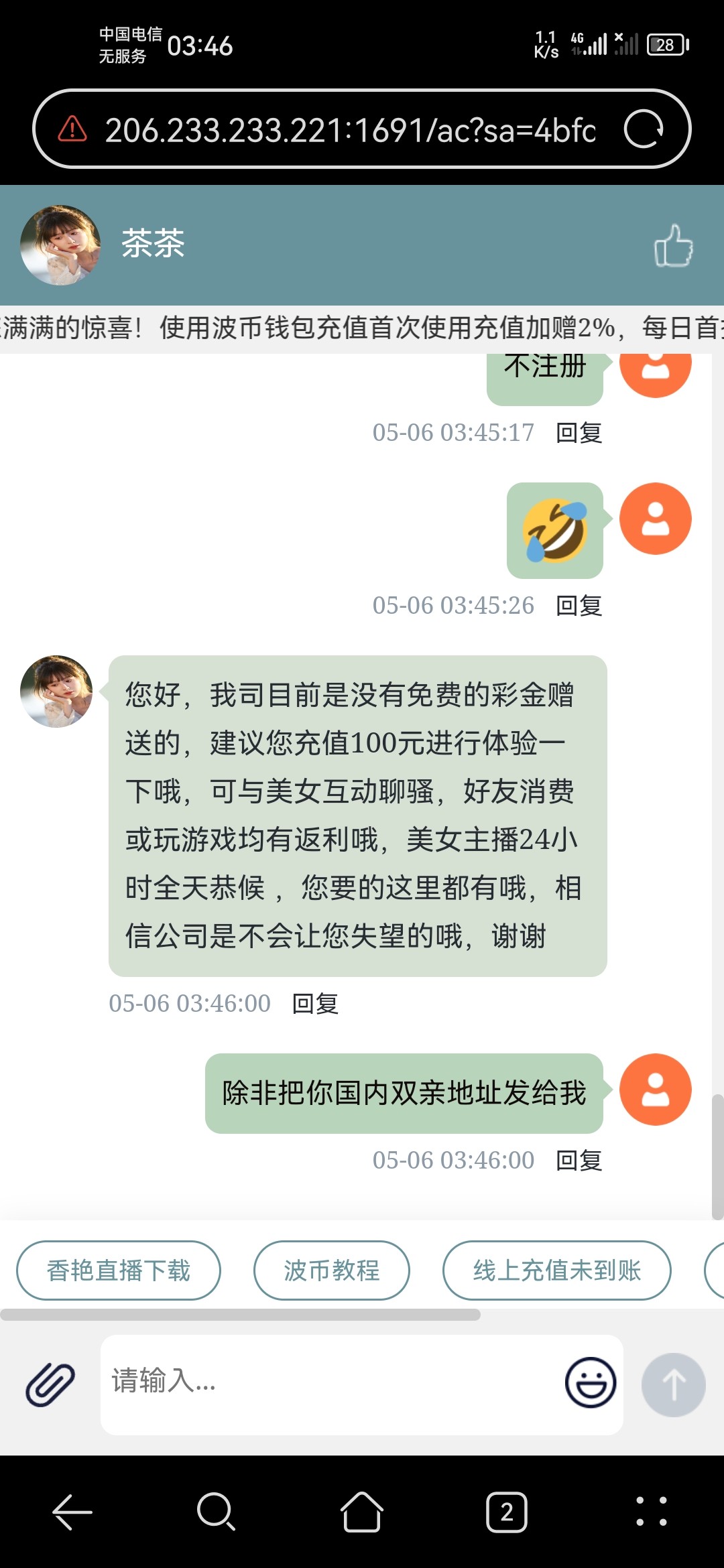Open the browser URL address bar
Screen dimensions: 724x1568
[350, 130]
